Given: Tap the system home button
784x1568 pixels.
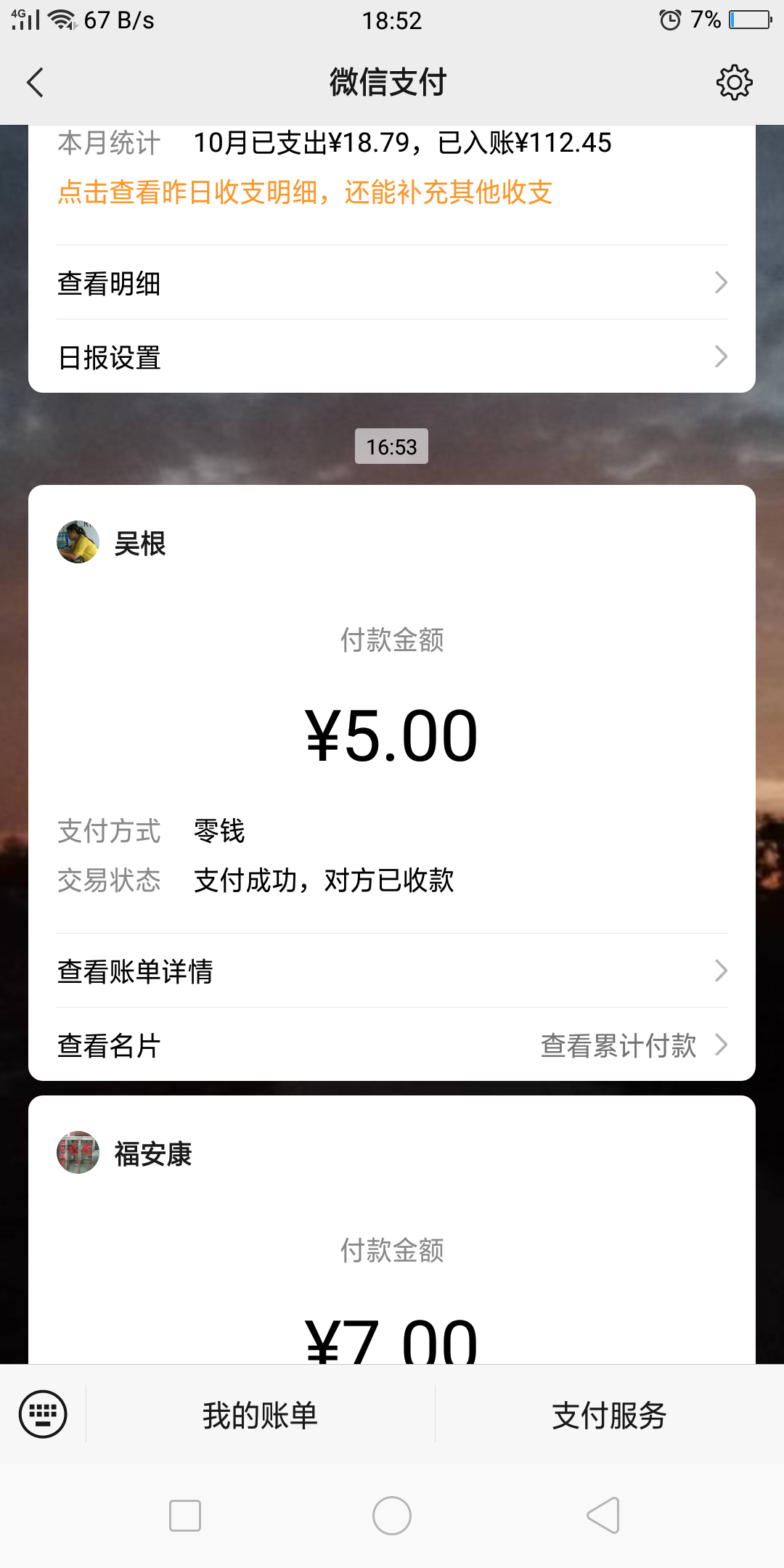Looking at the screenshot, I should 392,1516.
